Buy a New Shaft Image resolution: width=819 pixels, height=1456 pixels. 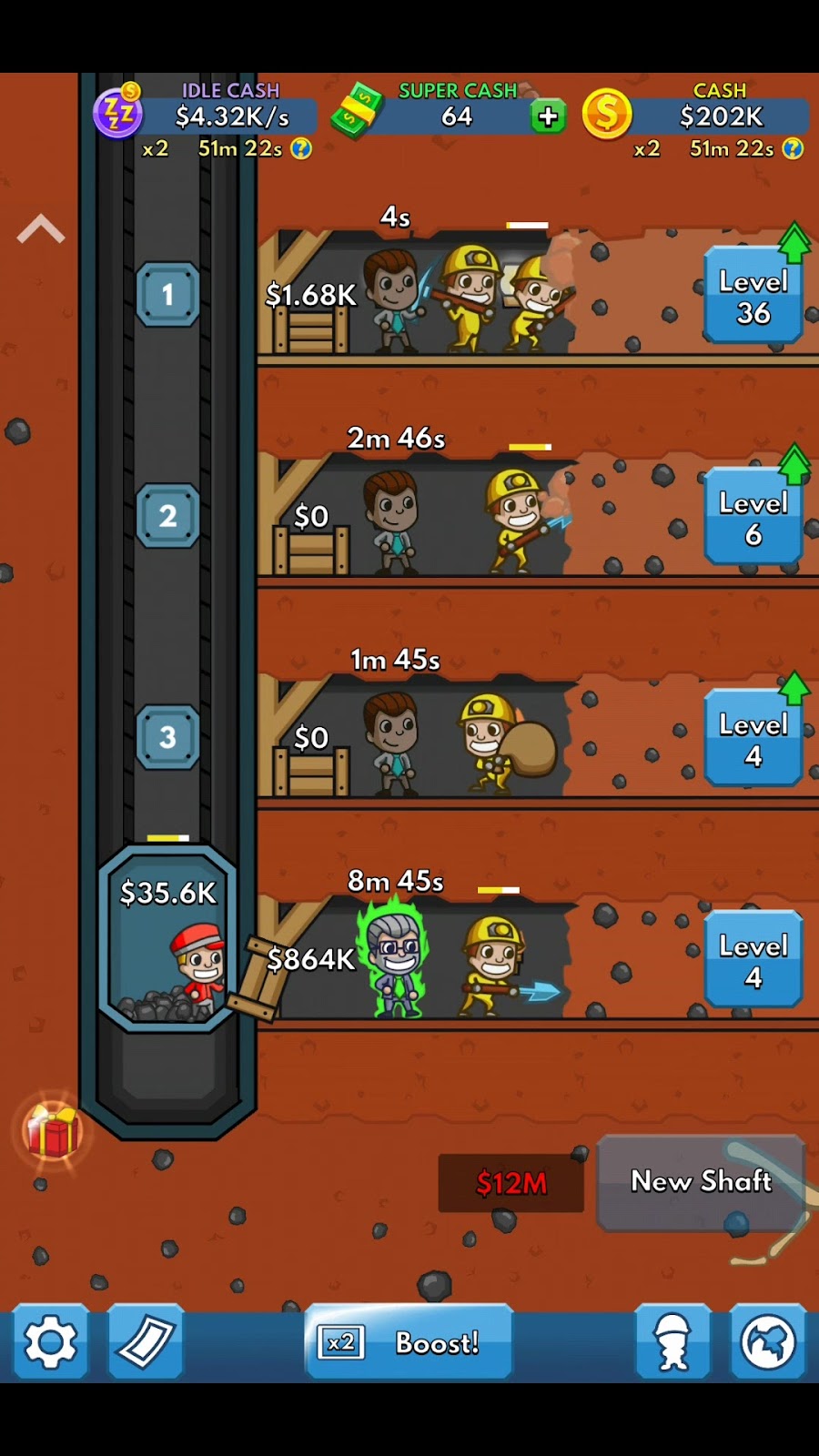(x=701, y=1182)
